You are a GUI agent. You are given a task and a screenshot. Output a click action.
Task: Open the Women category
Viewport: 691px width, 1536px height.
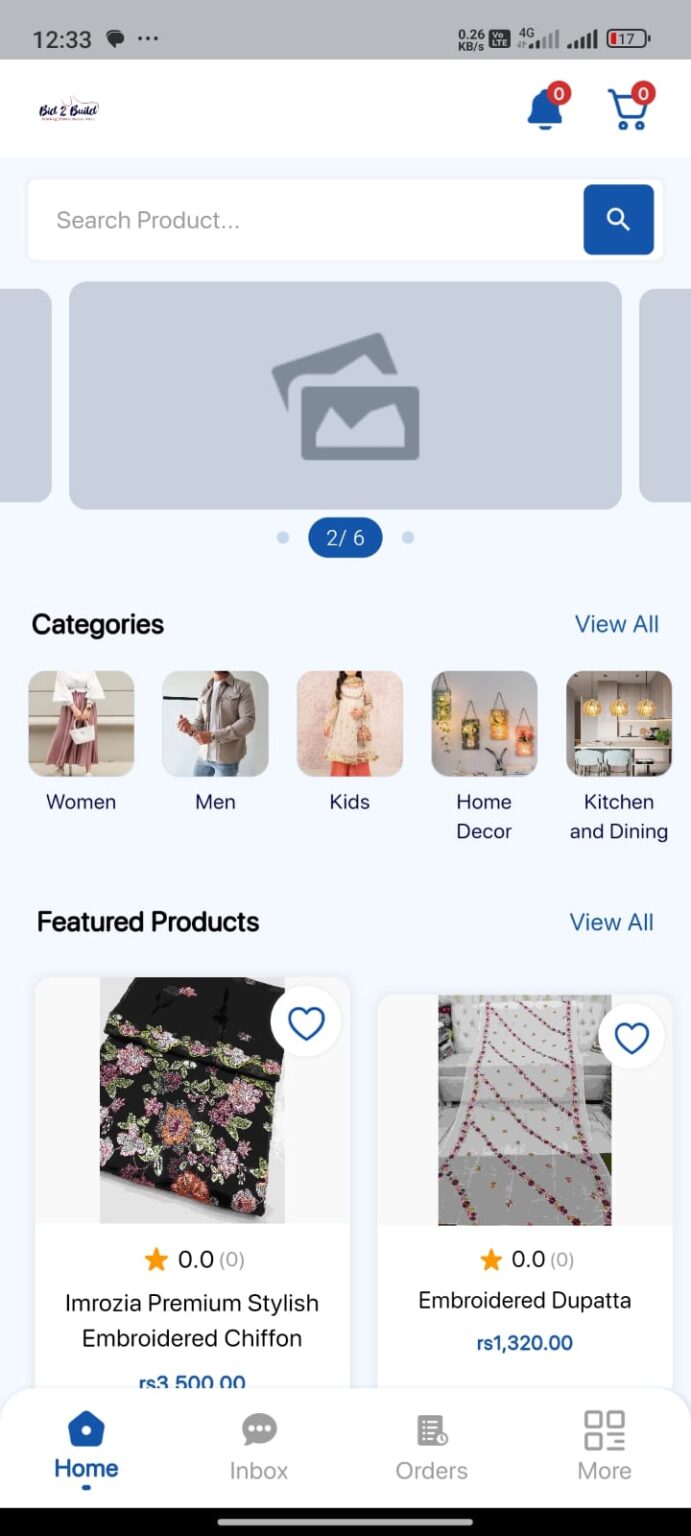(81, 724)
